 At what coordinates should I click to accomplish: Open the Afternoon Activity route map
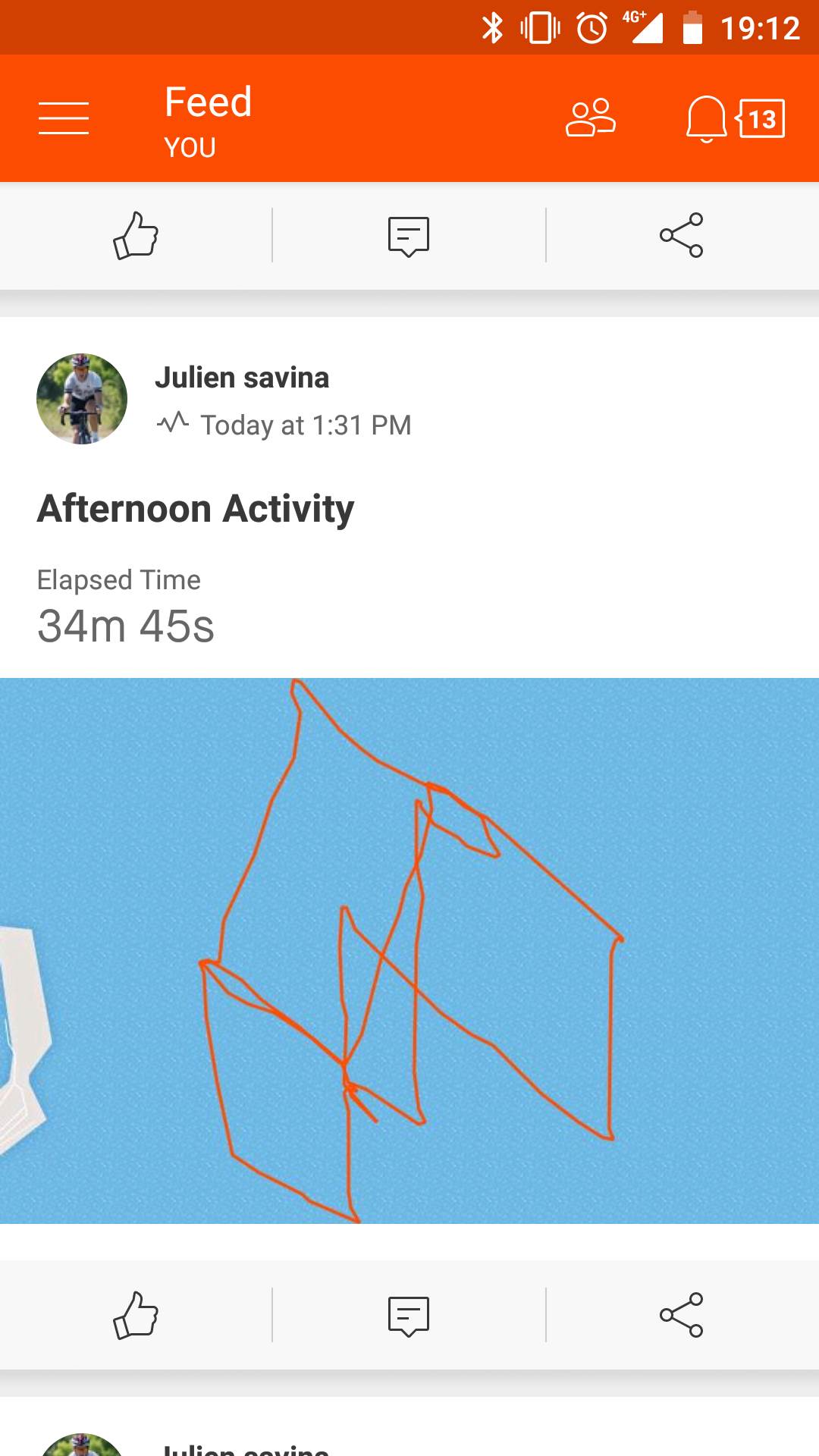(409, 950)
